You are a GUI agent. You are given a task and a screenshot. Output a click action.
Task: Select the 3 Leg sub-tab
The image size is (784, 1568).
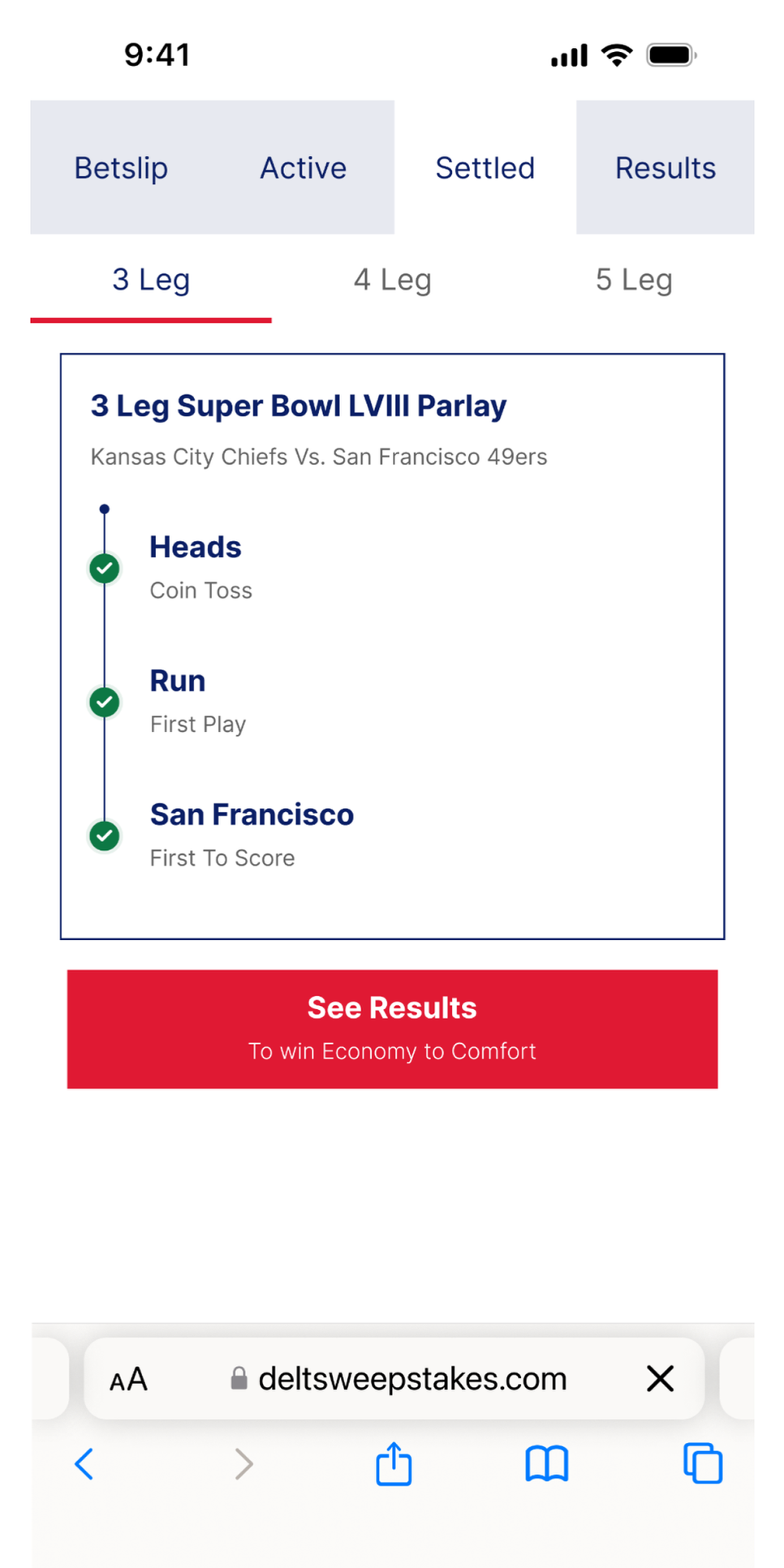tap(151, 280)
